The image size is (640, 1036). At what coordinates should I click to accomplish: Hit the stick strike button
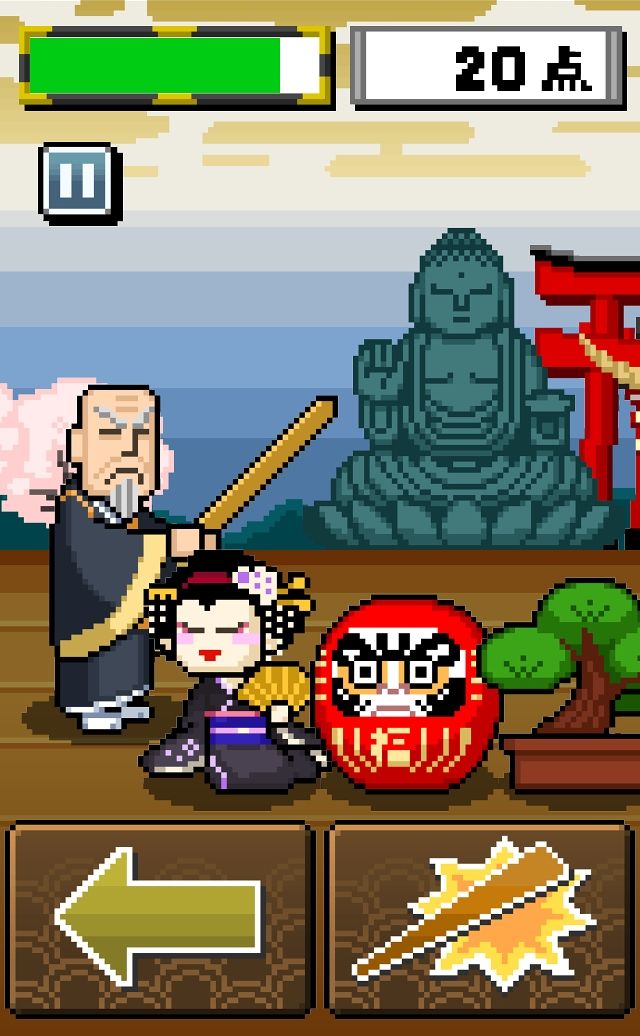tap(480, 919)
